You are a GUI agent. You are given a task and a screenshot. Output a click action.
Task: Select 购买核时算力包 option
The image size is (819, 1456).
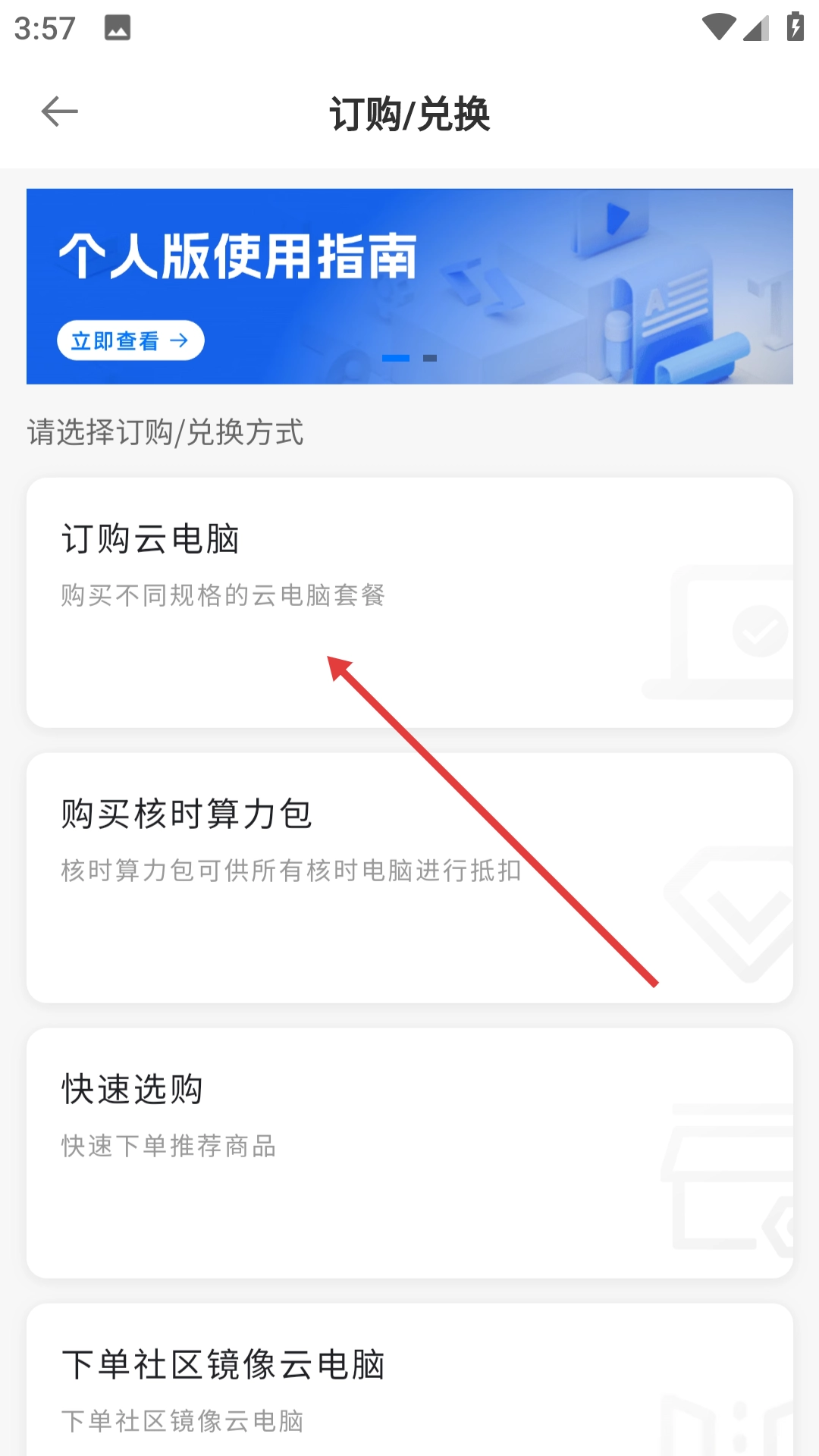409,877
